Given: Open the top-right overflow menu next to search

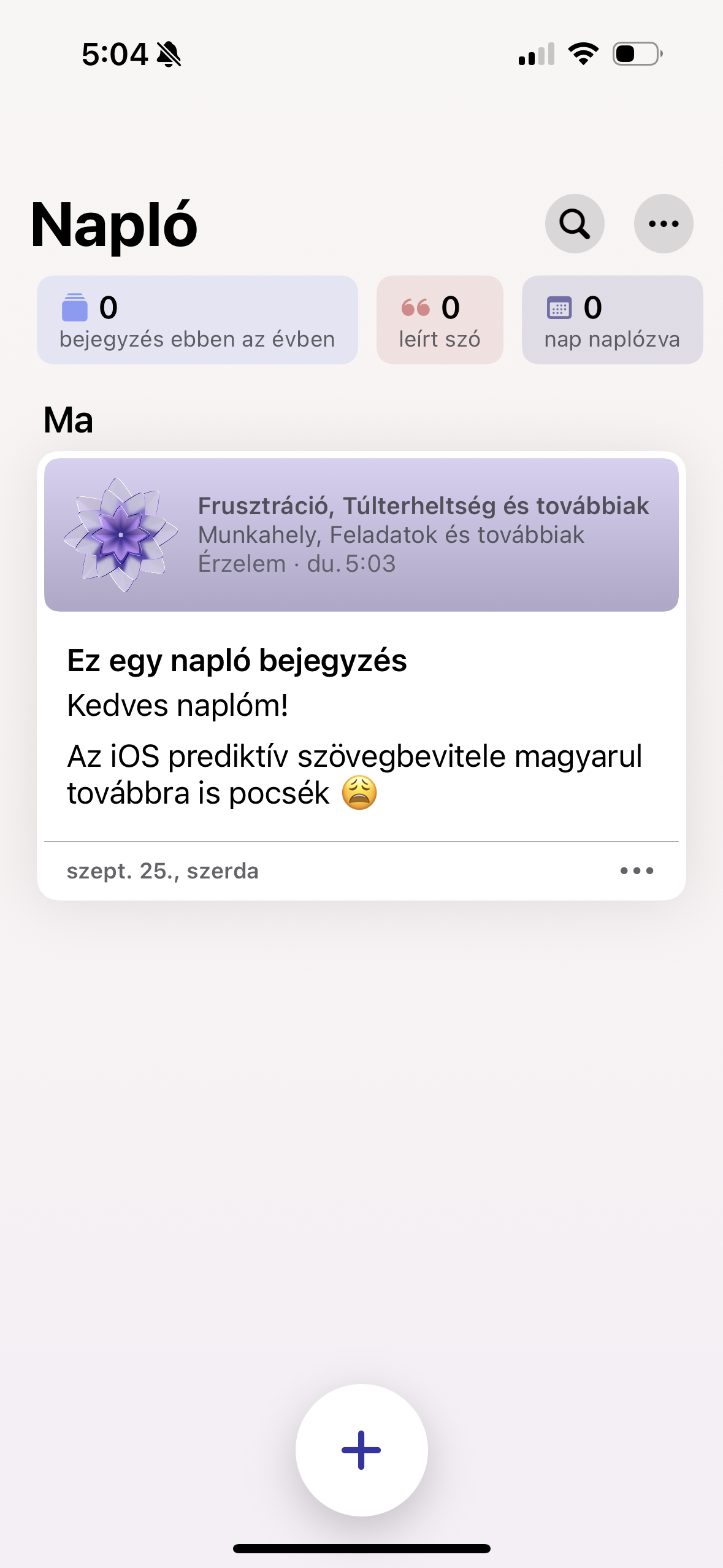Looking at the screenshot, I should pos(664,224).
